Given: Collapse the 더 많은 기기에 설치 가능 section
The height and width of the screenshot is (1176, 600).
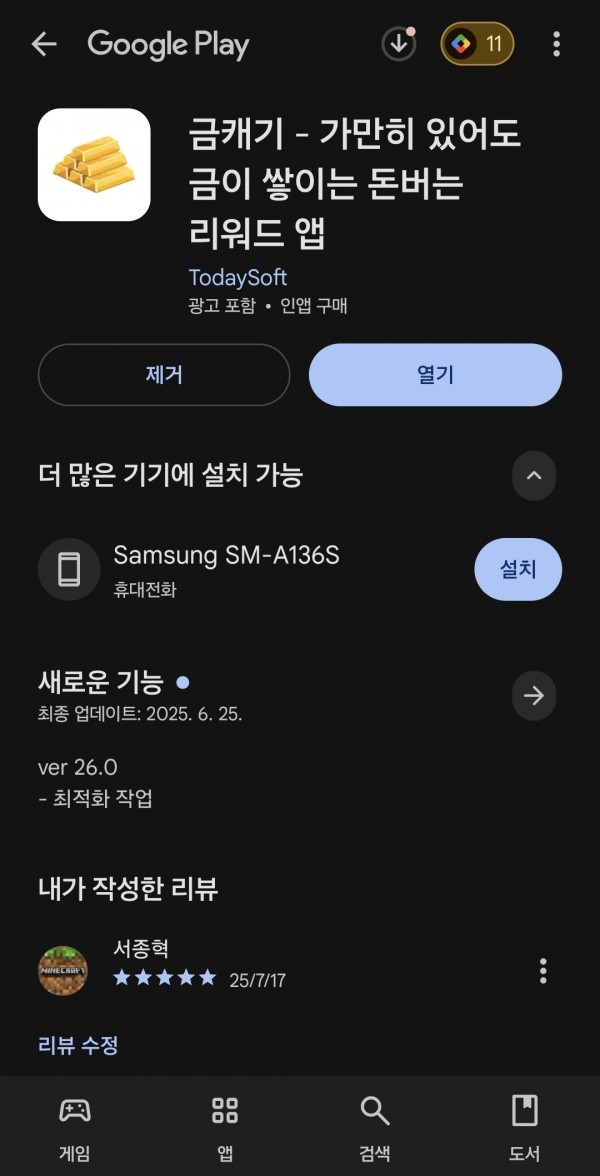Looking at the screenshot, I should click(534, 476).
